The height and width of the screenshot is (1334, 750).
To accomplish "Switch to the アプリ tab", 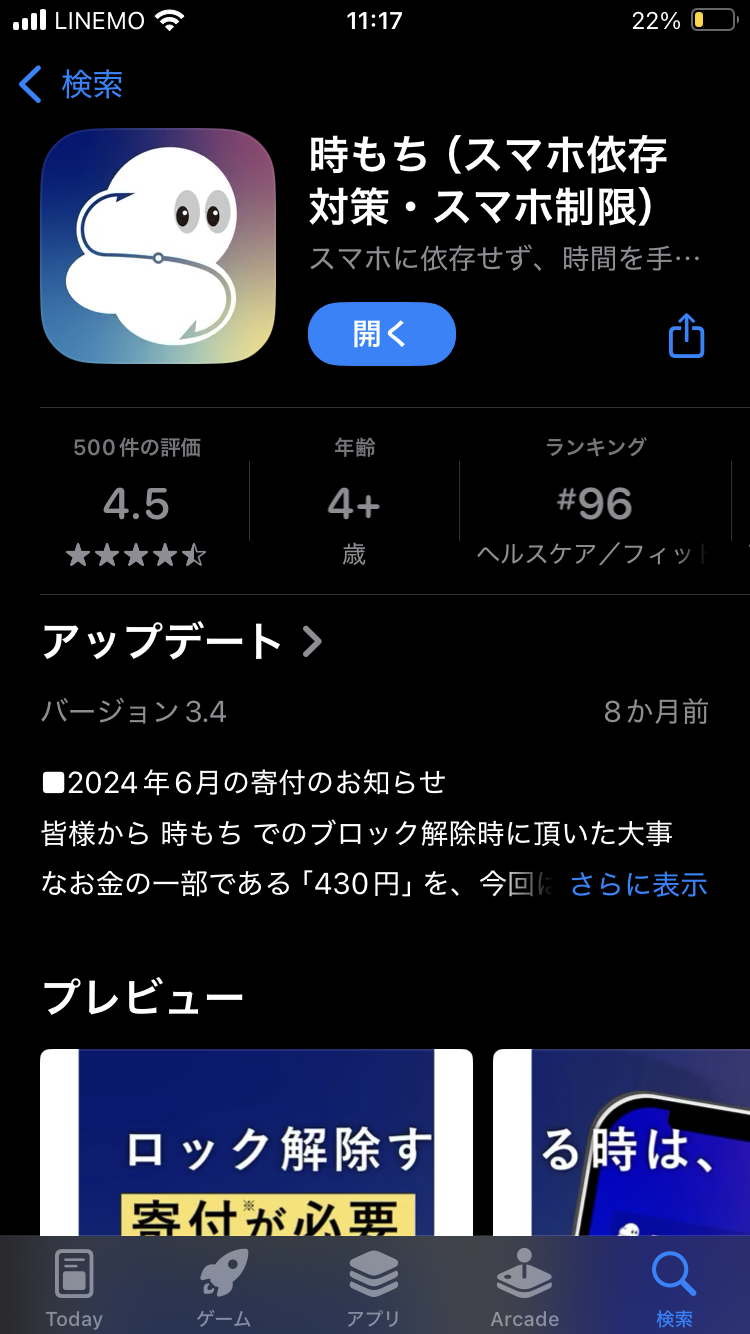I will pyautogui.click(x=374, y=1289).
